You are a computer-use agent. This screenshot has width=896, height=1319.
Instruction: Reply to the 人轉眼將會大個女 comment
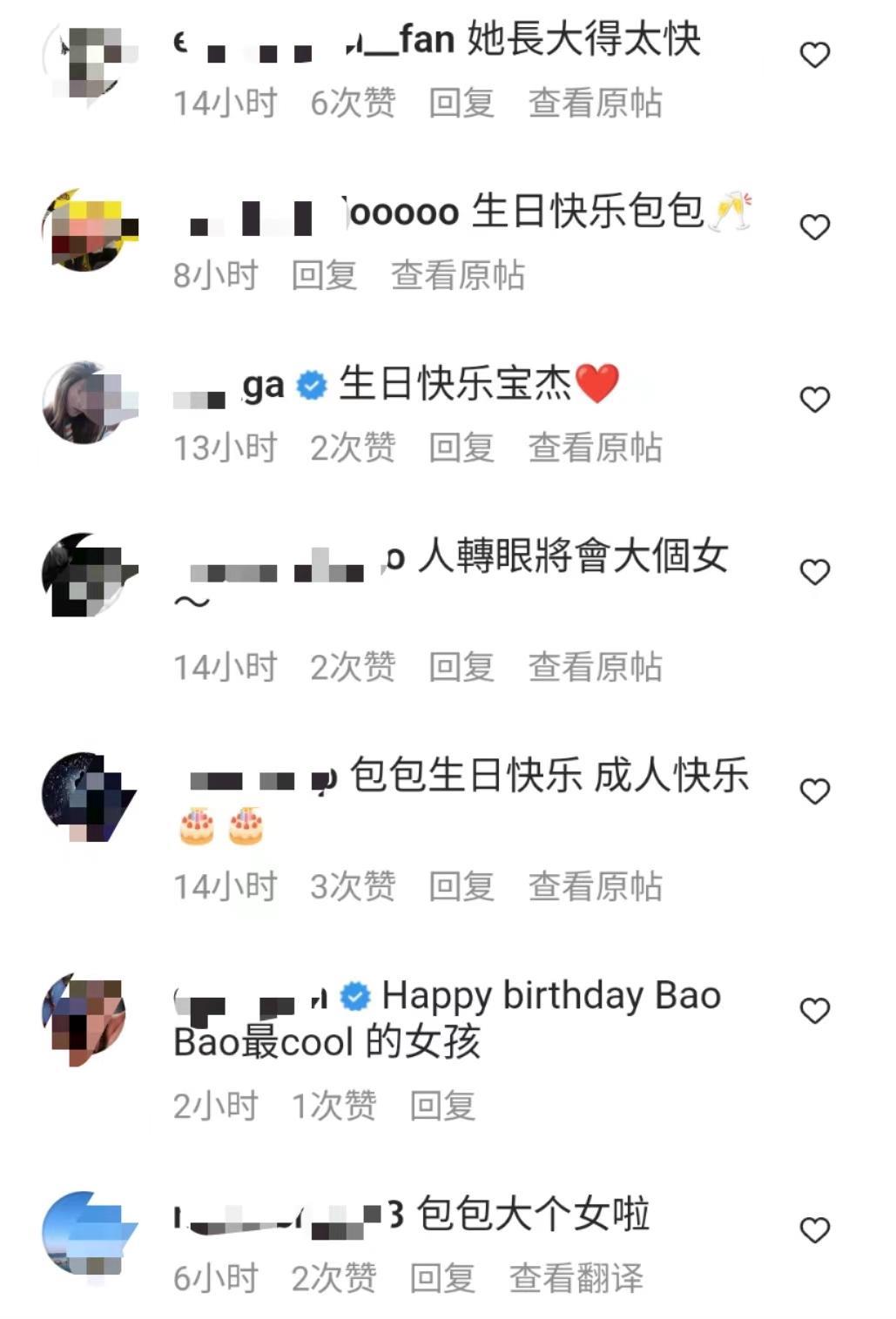461,668
